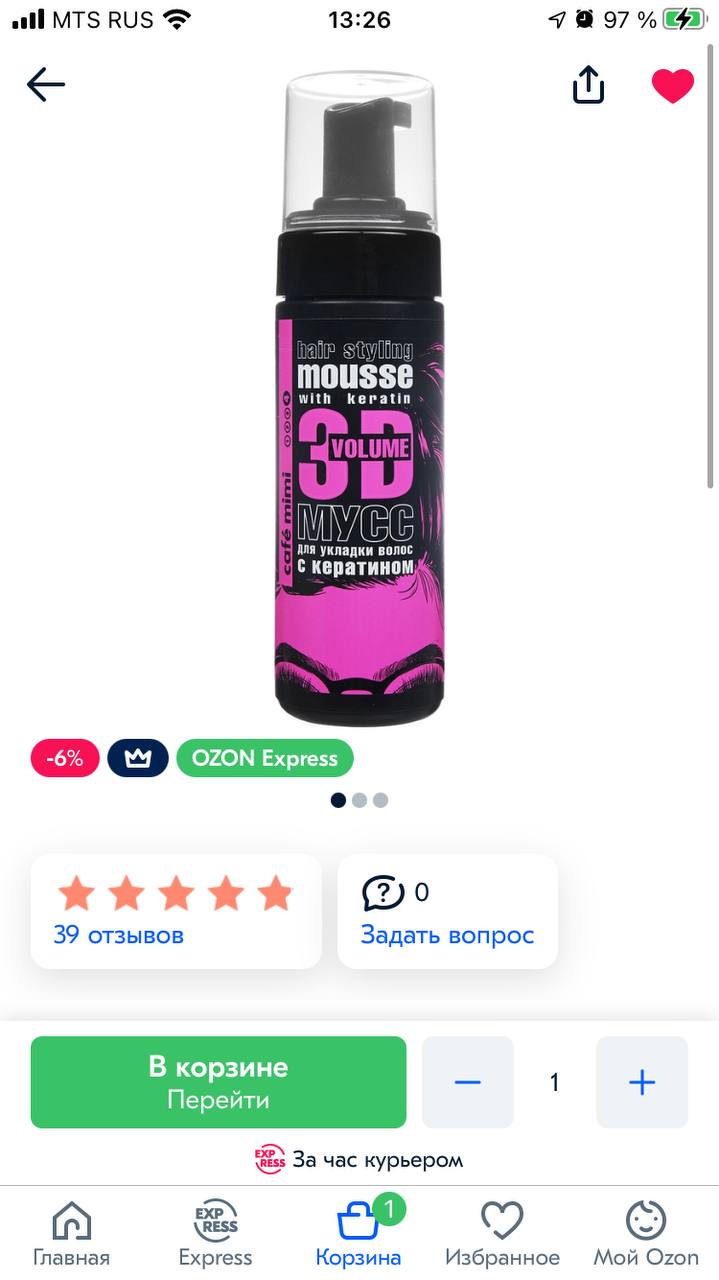This screenshot has height=1280, width=719.
Task: Open the 39 отзывов reviews card
Action: point(176,911)
